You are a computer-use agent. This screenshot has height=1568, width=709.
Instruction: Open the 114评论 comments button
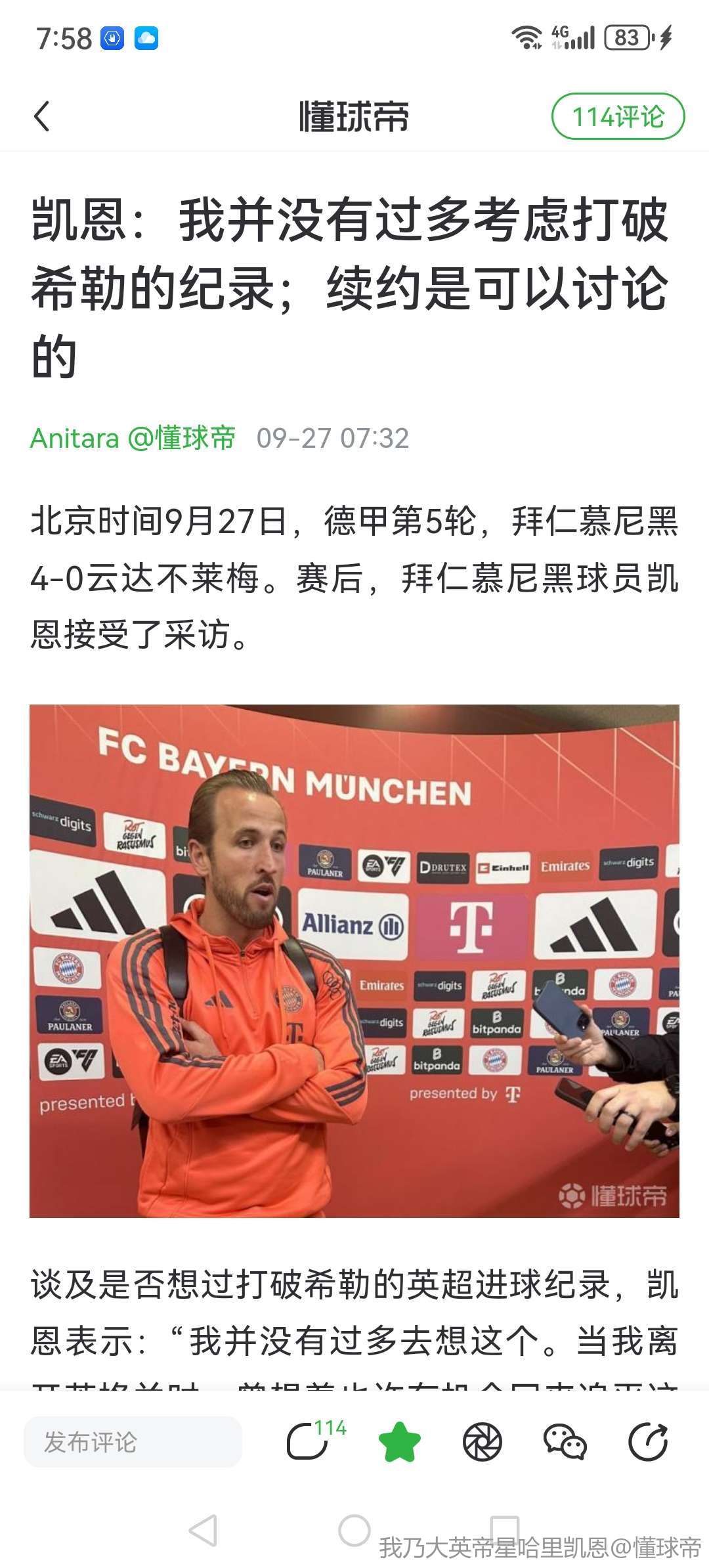pos(618,117)
